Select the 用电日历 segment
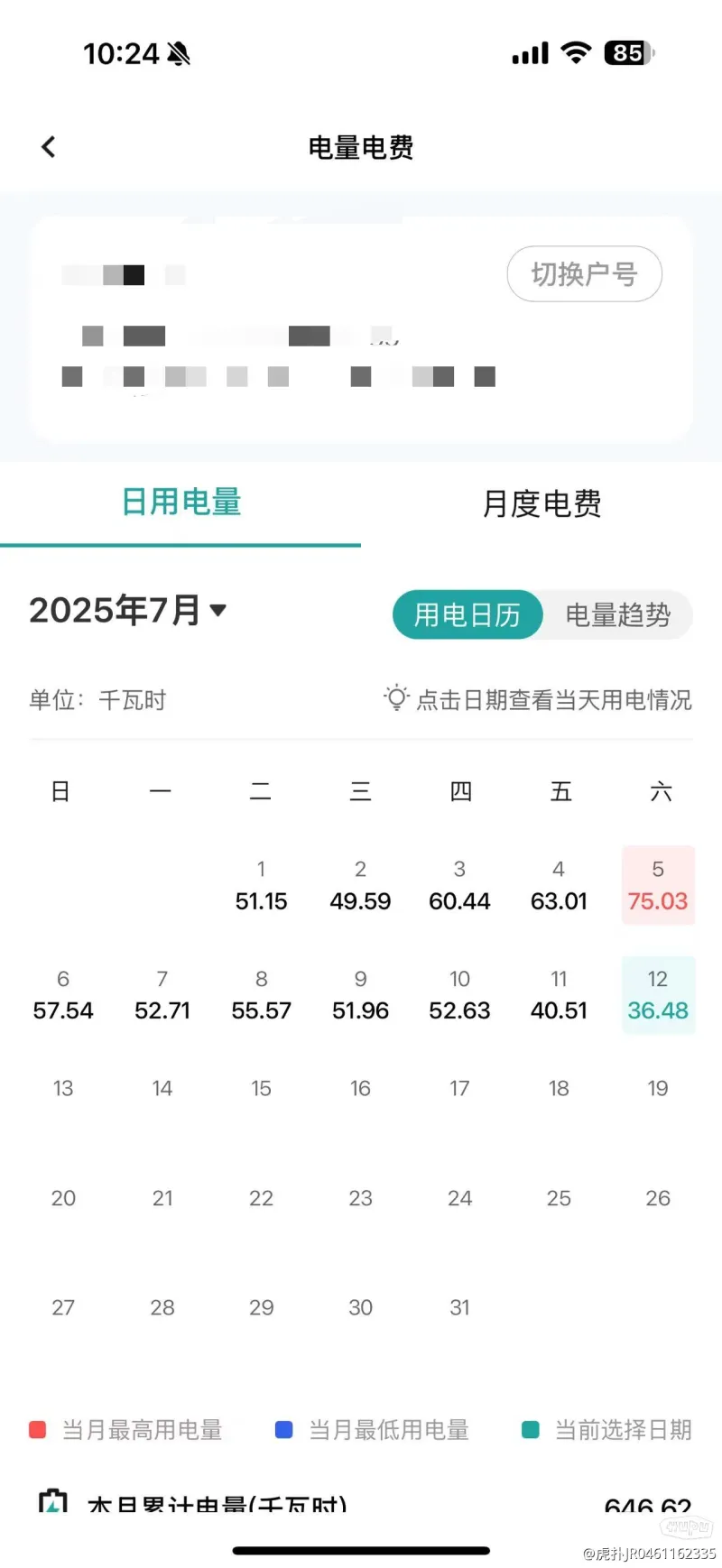Viewport: 722px width, 1568px height. [x=467, y=615]
